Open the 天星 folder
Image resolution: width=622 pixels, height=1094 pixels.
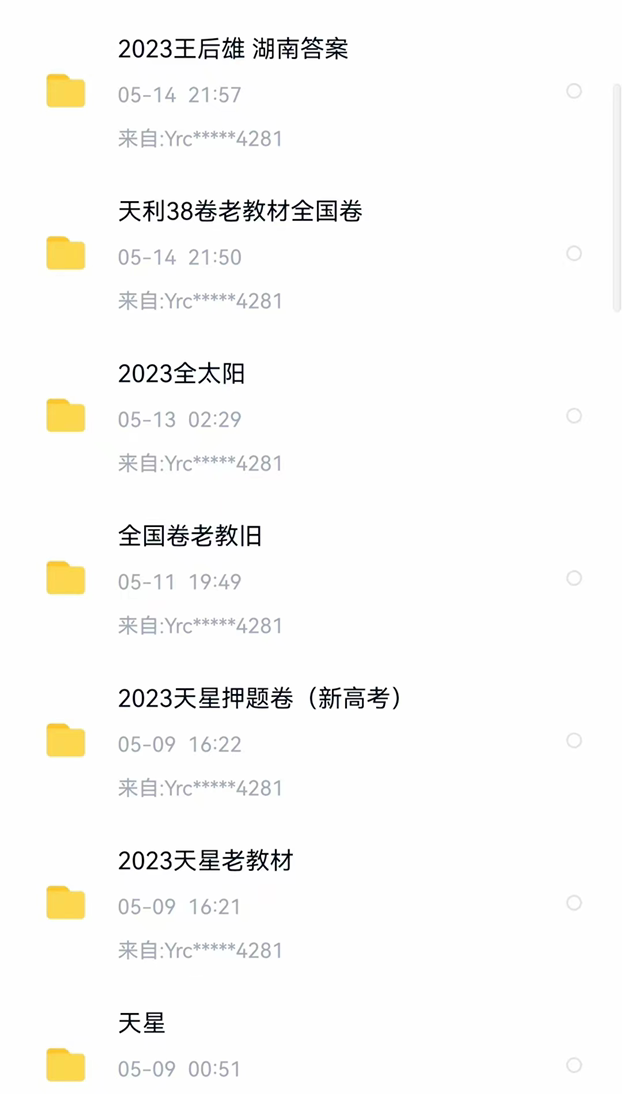(x=142, y=1023)
